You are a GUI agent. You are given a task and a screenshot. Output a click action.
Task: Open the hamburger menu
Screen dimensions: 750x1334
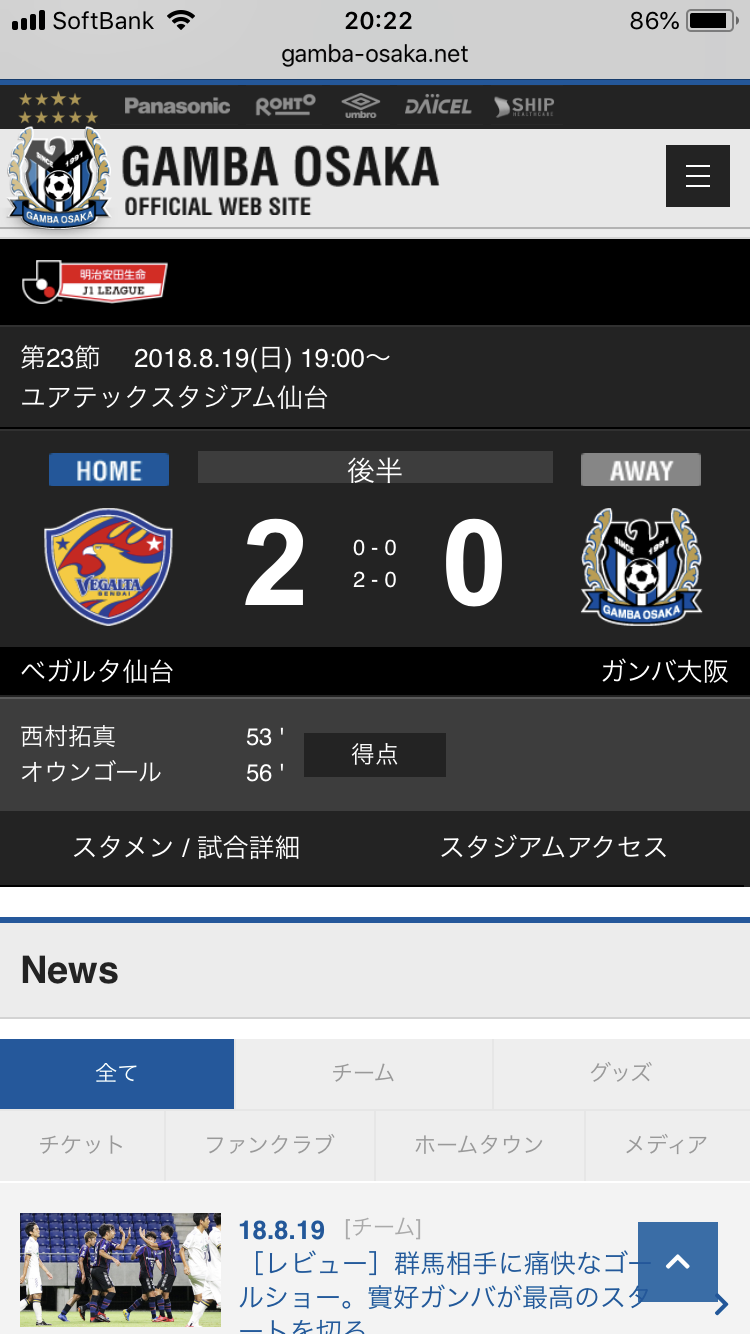[x=697, y=176]
